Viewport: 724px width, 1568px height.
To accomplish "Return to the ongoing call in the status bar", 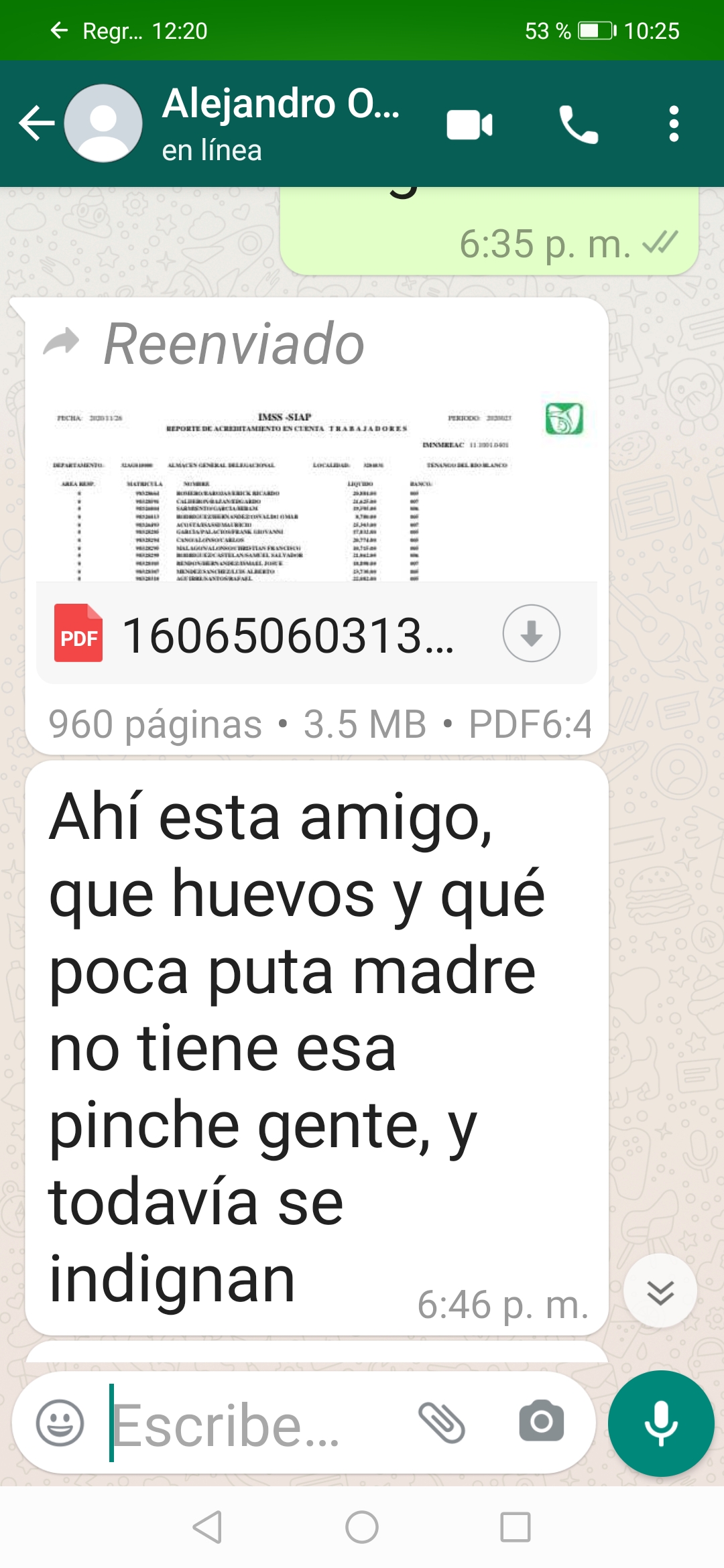I will (129, 31).
